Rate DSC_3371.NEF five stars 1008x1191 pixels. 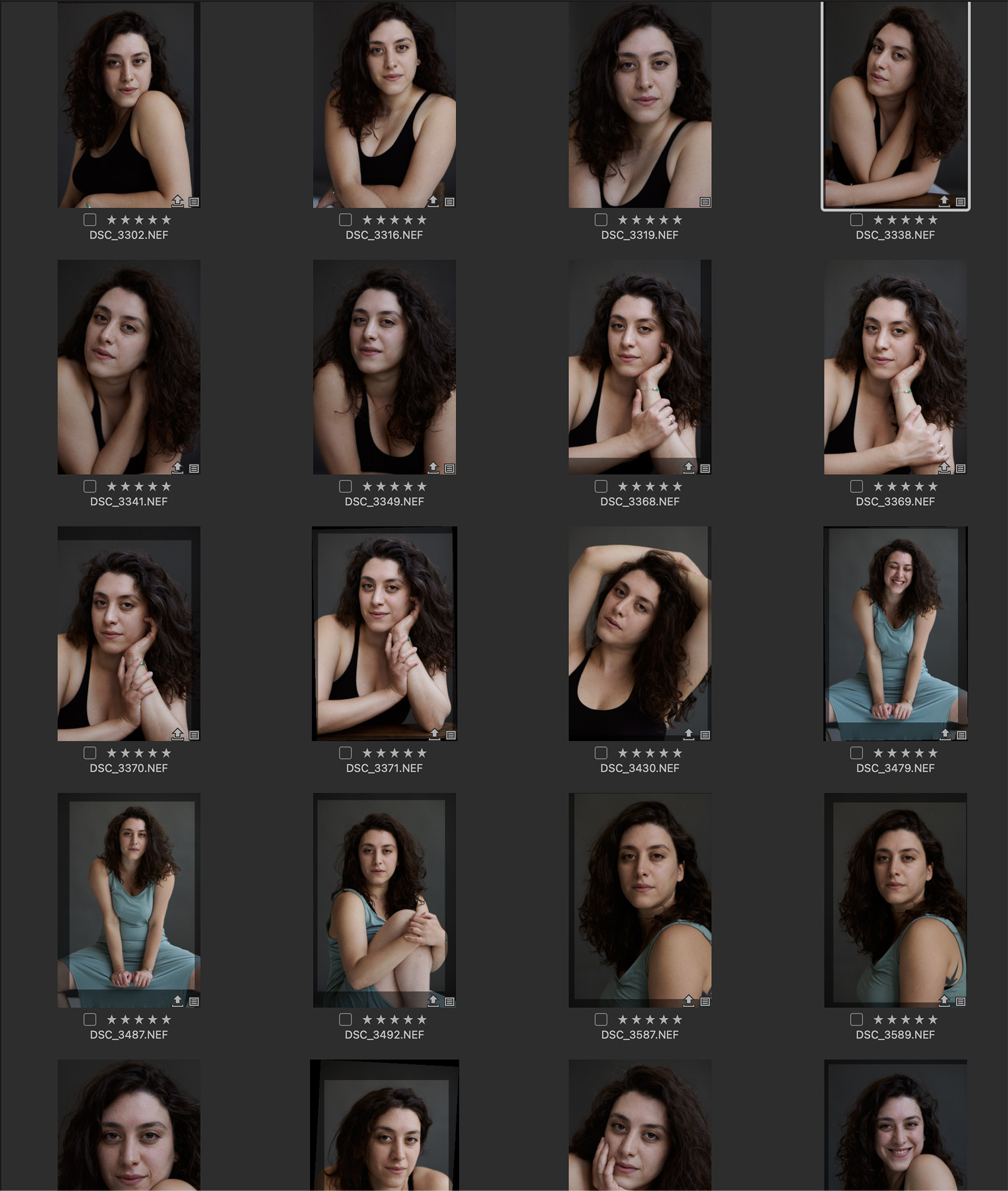421,753
